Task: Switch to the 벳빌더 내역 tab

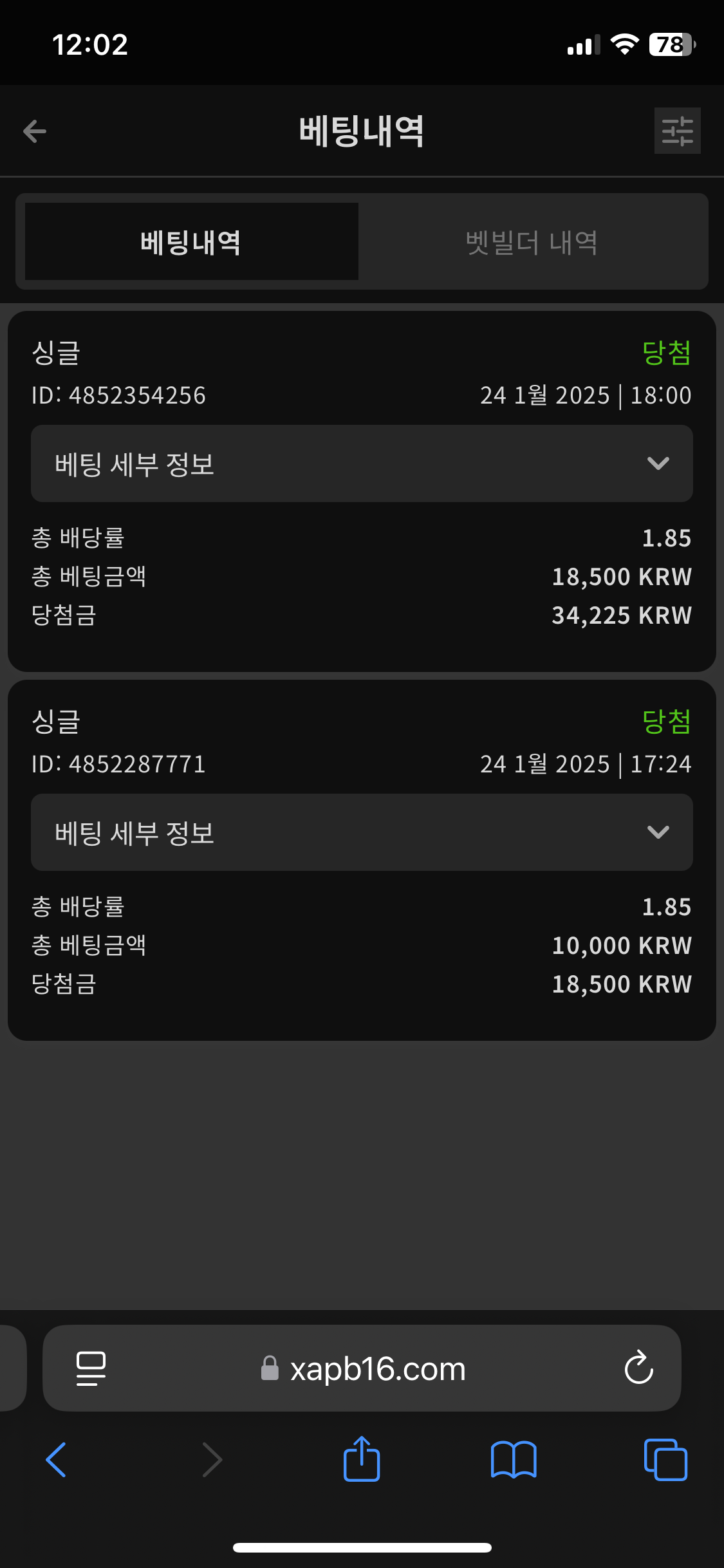Action: click(x=532, y=242)
